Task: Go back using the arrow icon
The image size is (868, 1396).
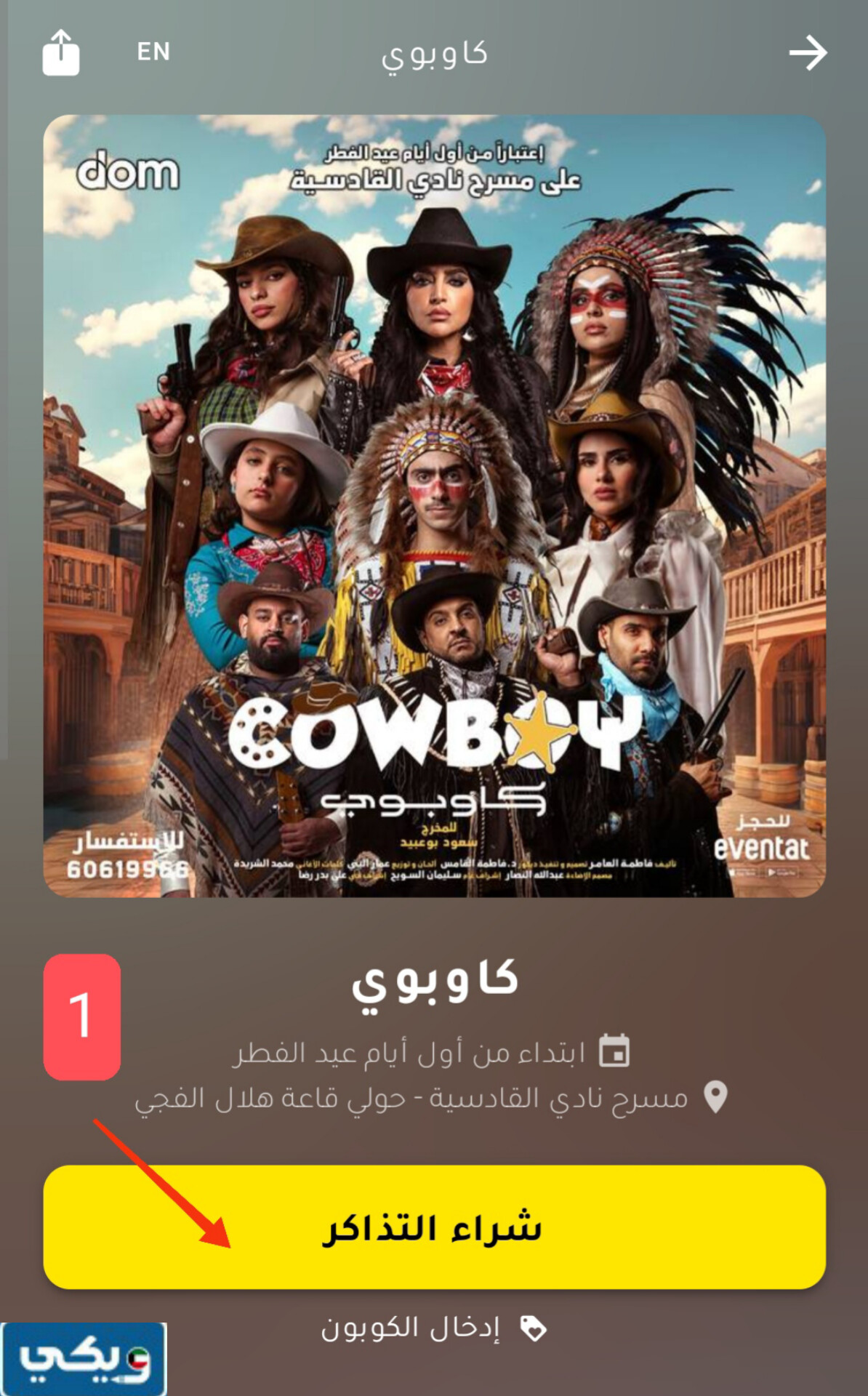Action: [808, 53]
